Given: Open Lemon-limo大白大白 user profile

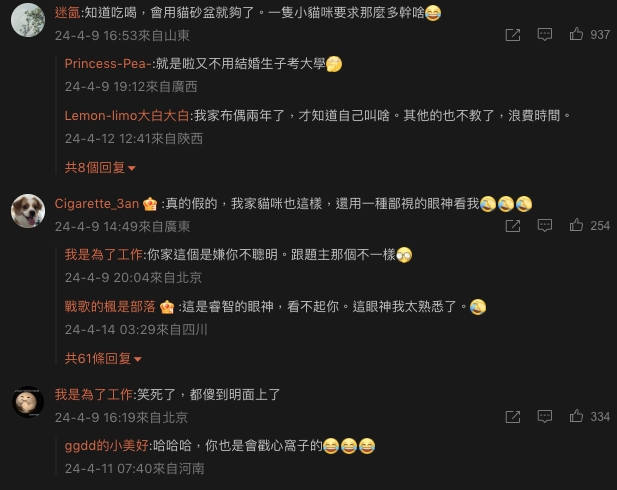Looking at the screenshot, I should click(x=126, y=115).
